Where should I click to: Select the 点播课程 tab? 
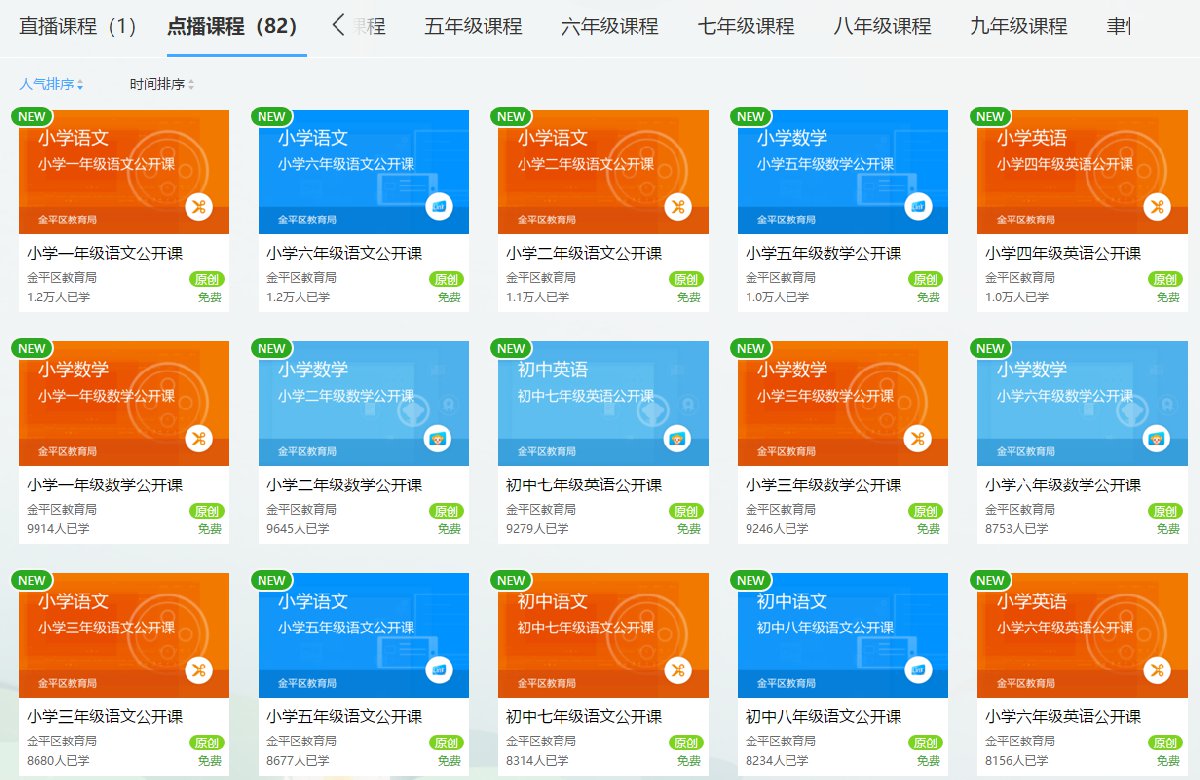click(x=232, y=27)
